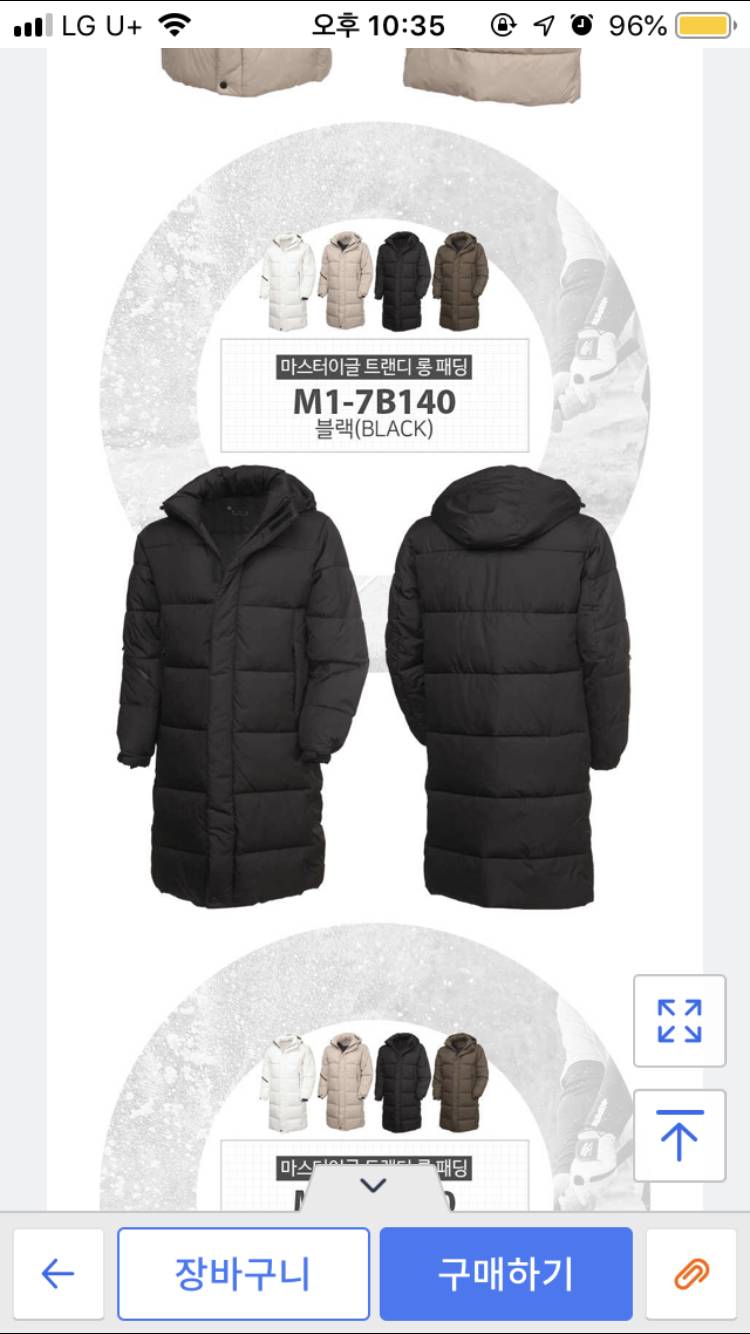This screenshot has height=1334, width=750.
Task: Expand the product image to fullscreen
Action: click(679, 1021)
